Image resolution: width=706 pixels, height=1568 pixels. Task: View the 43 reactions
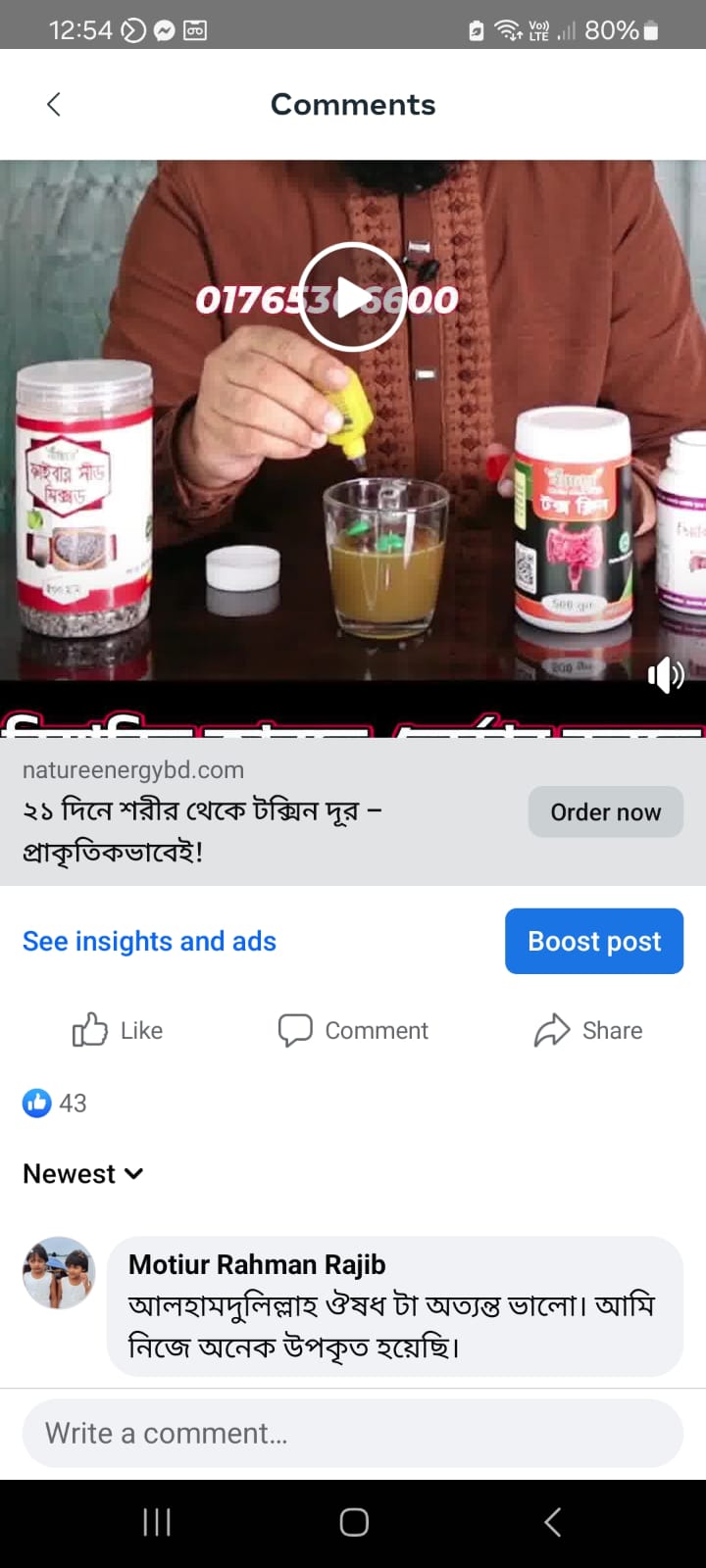55,1102
